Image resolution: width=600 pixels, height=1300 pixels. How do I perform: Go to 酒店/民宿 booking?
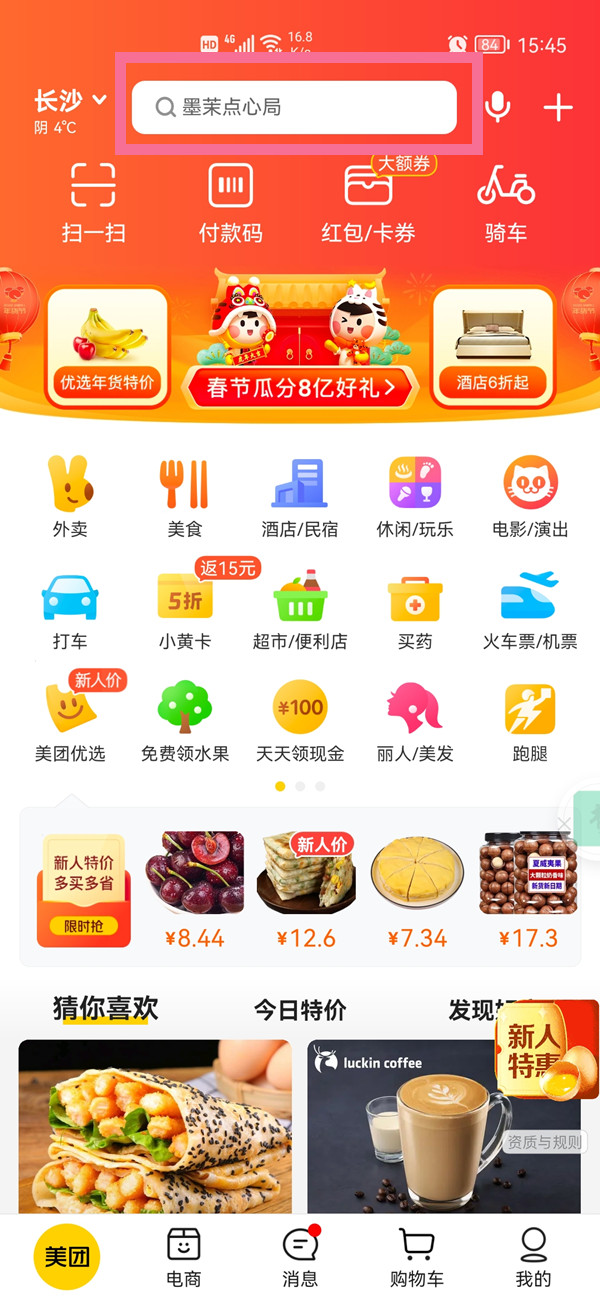coord(300,497)
